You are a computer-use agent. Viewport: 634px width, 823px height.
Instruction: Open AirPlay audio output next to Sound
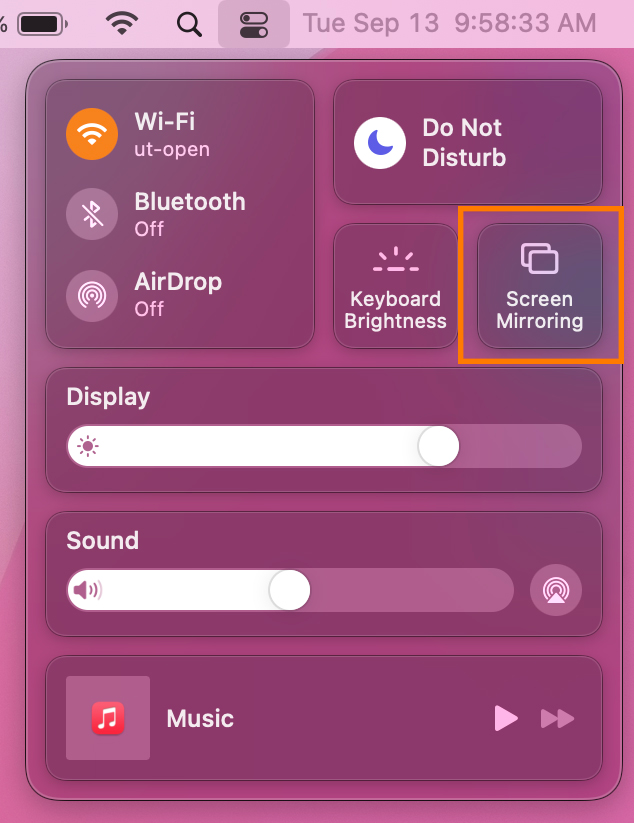556,590
